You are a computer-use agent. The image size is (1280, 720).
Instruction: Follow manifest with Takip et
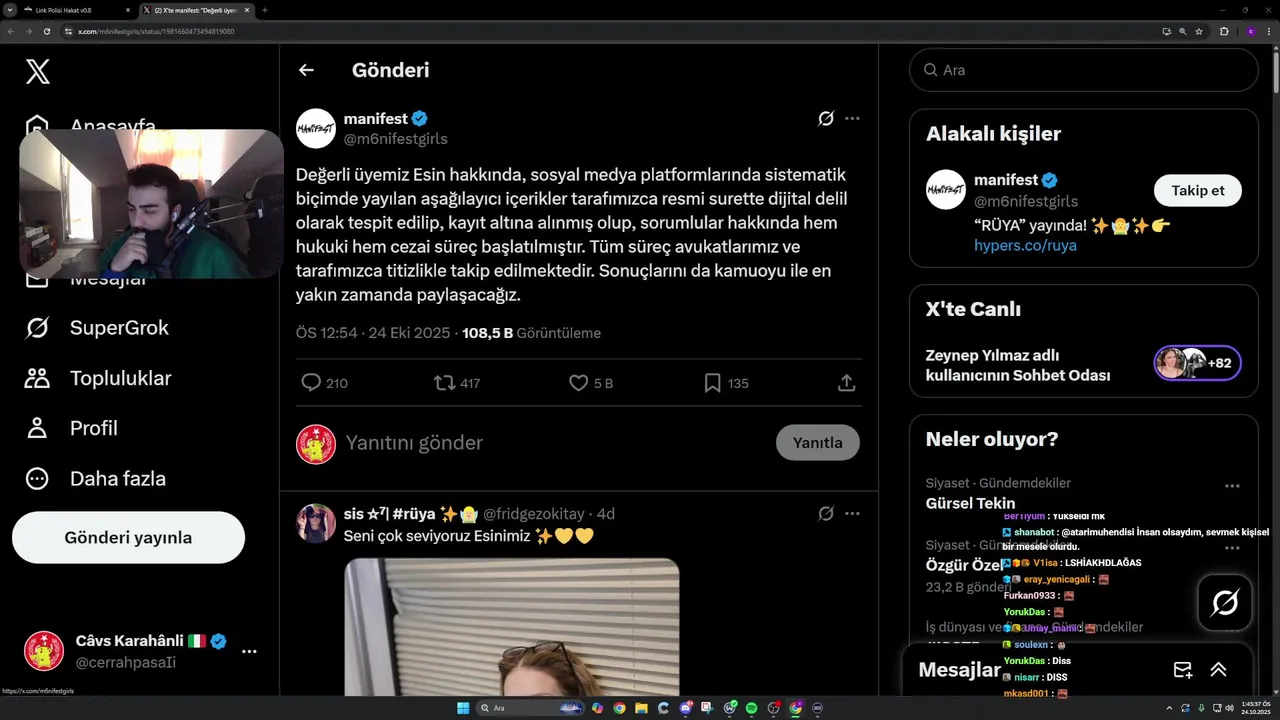pyautogui.click(x=1197, y=190)
